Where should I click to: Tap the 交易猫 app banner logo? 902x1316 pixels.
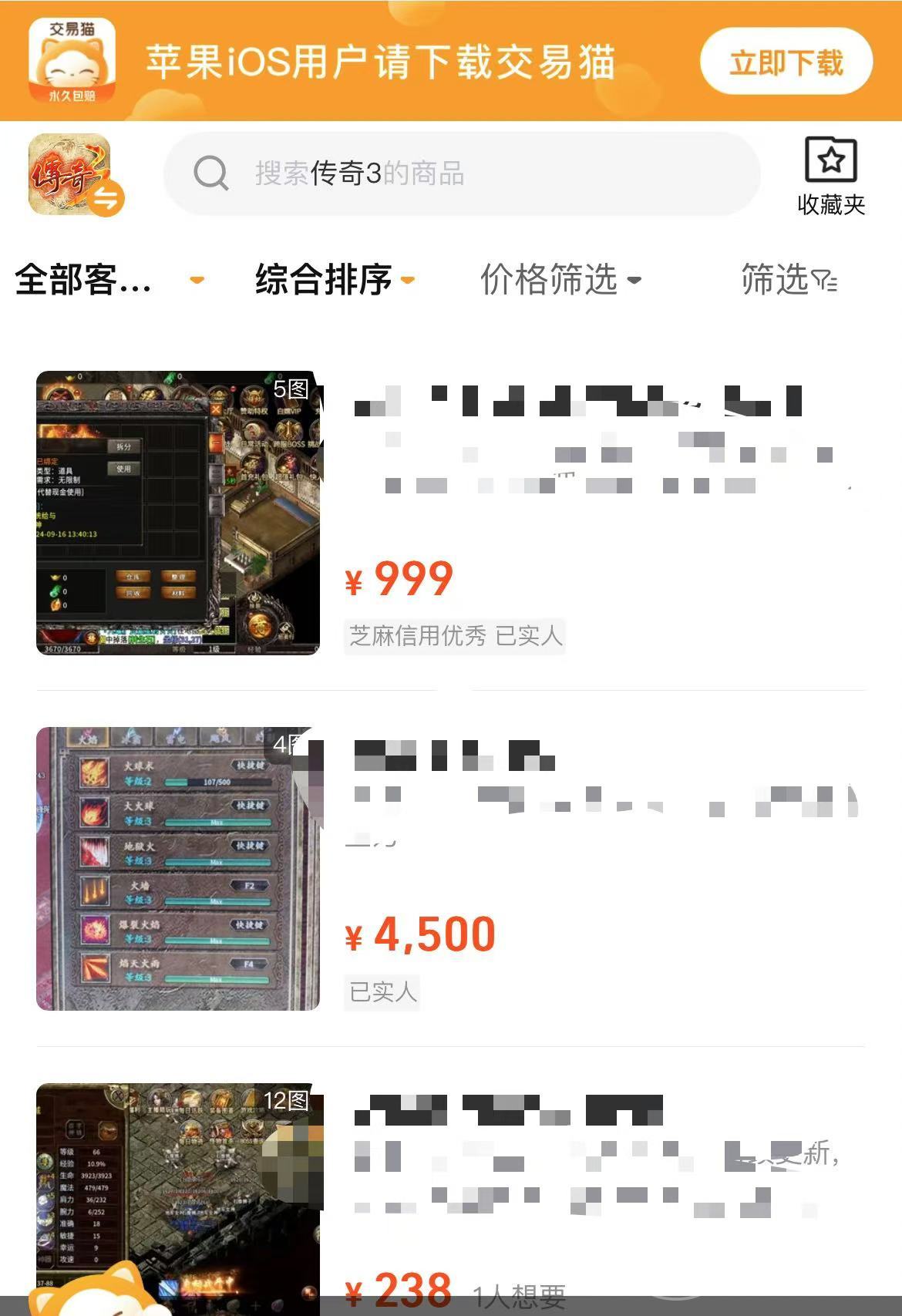coord(72,61)
